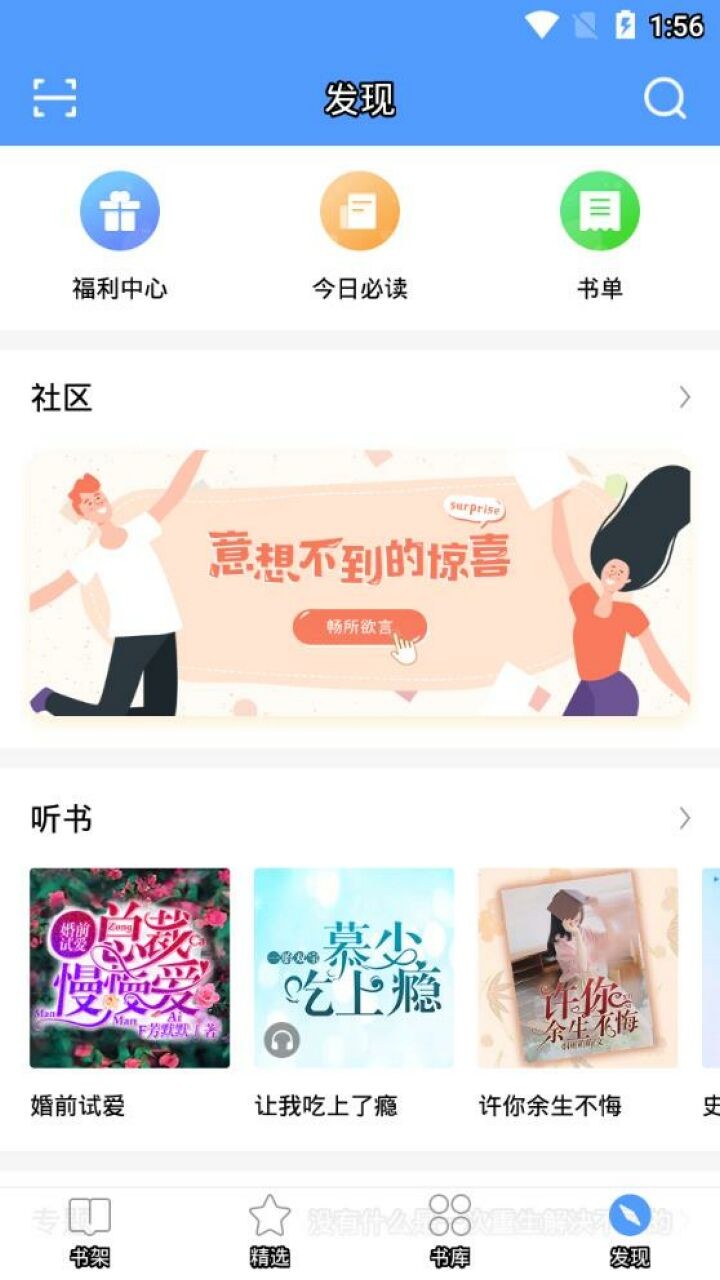Viewport: 720px width, 1280px height.
Task: Switch to the 书架 bookshelf tab
Action: click(90, 1231)
